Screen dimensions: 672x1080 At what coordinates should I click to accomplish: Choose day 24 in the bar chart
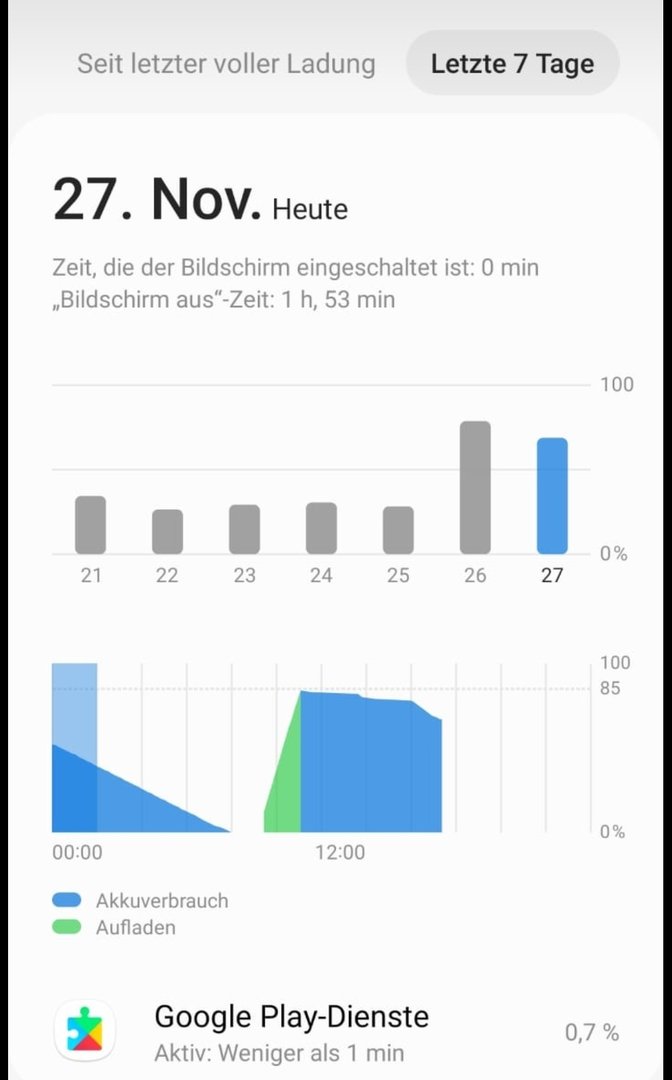[x=321, y=528]
